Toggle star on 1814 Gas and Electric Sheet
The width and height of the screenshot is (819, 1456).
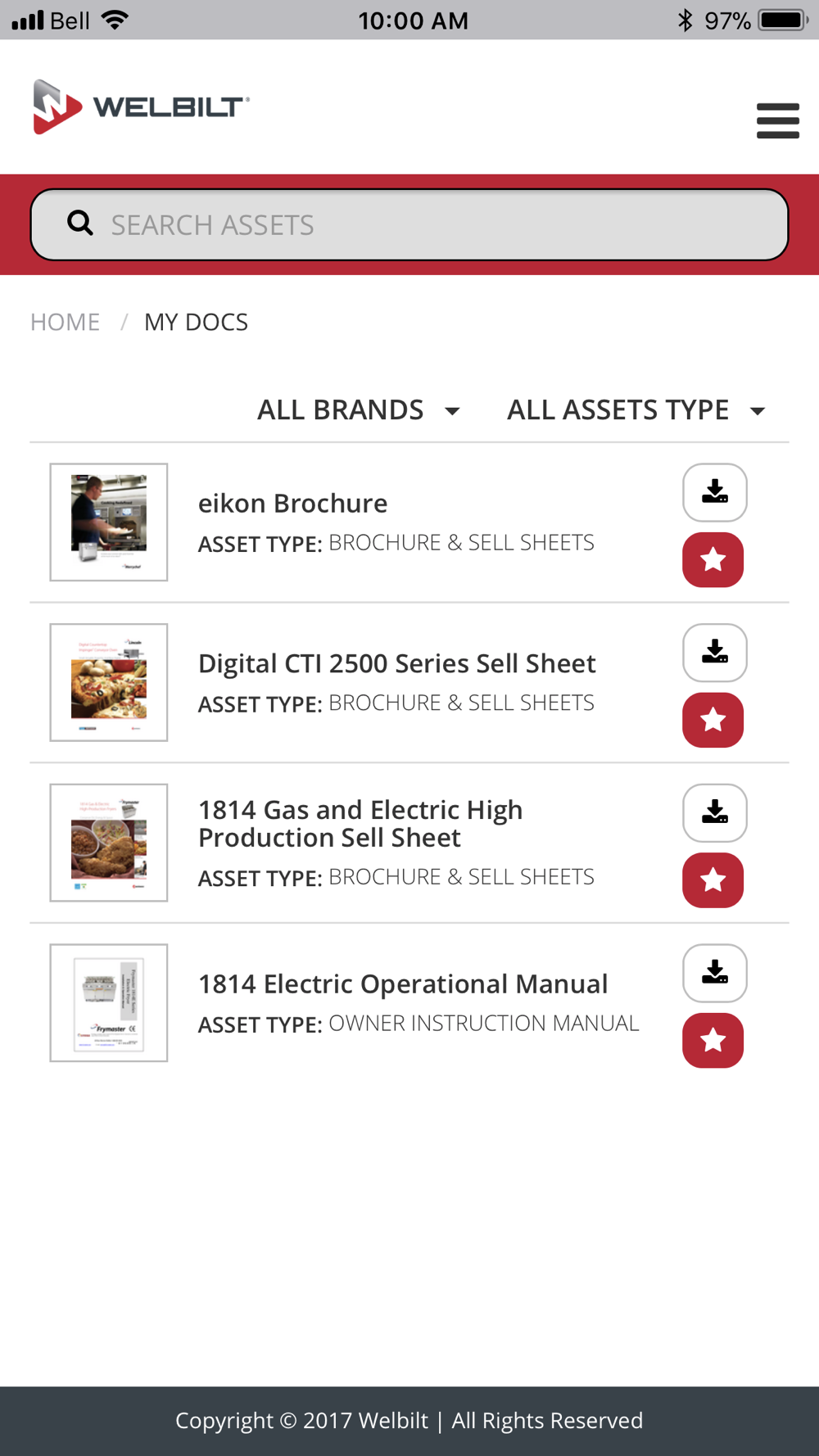(x=713, y=880)
